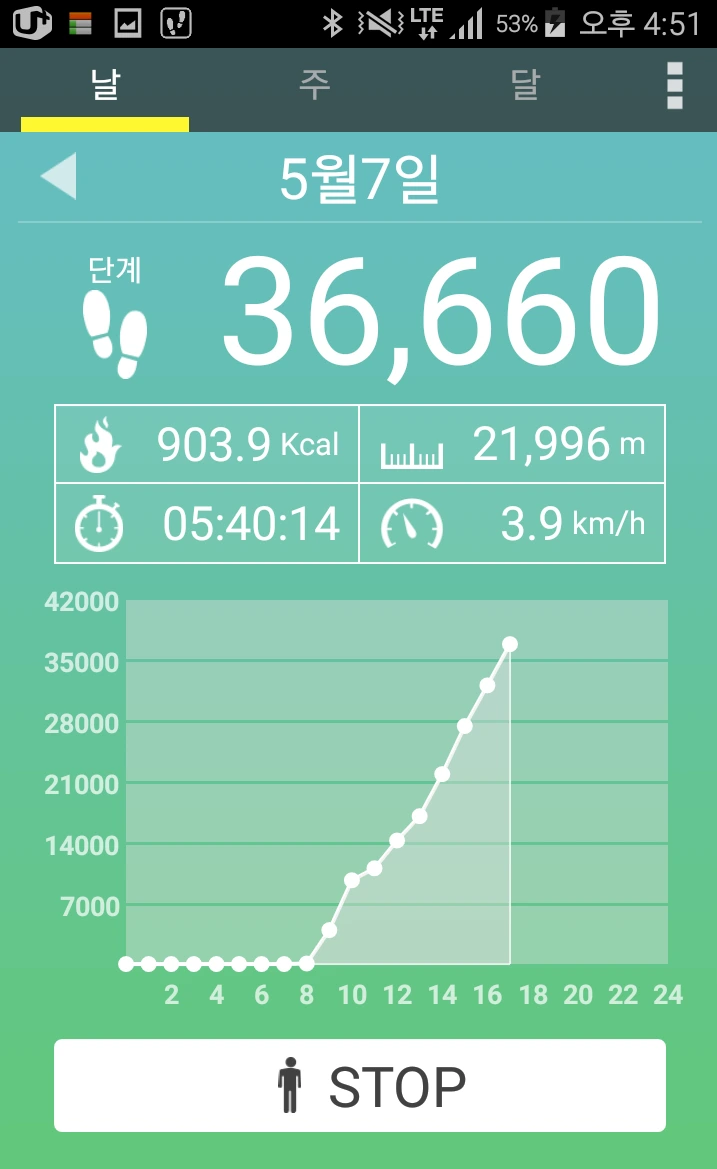
Task: Switch to the 주 (week) tab
Action: pos(314,87)
